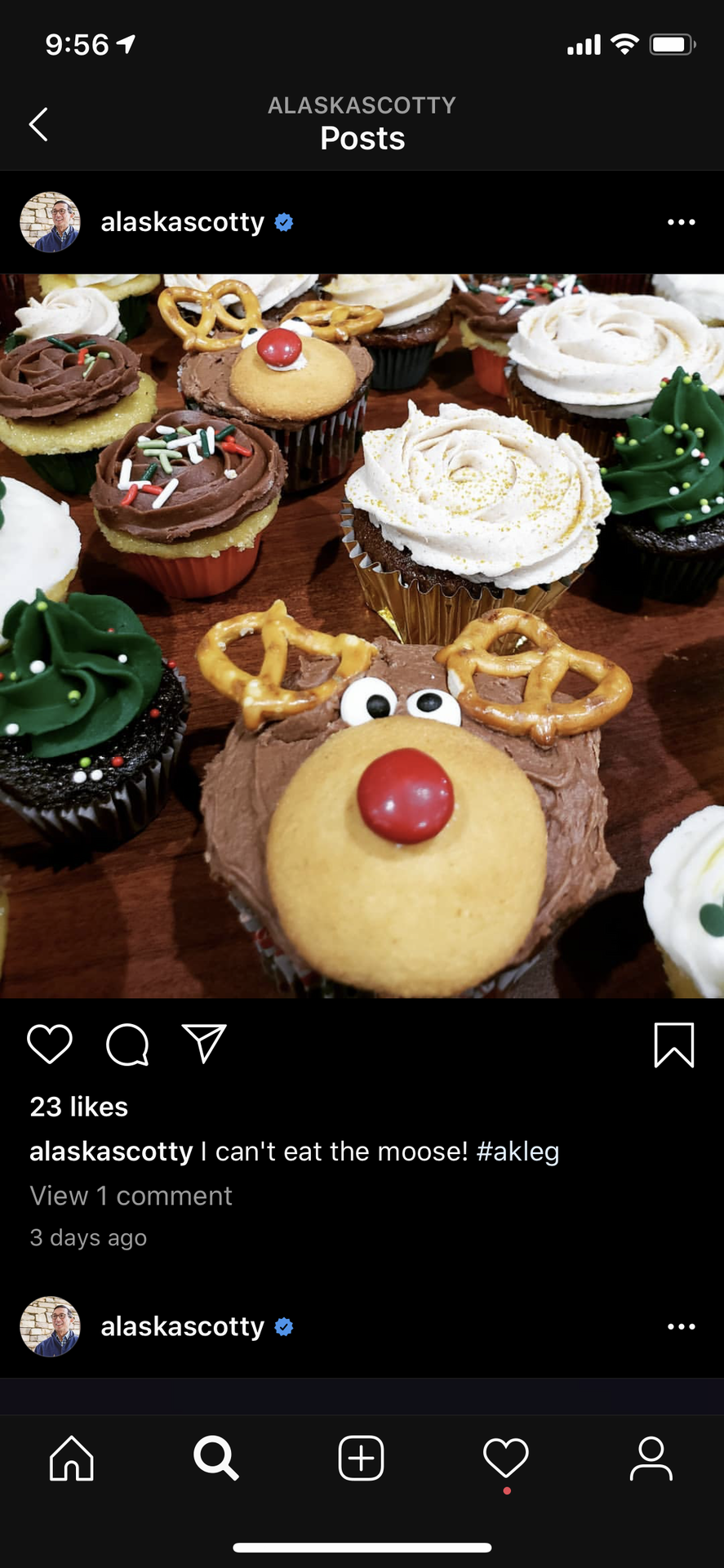
Task: Go back from the Posts screen
Action: tap(38, 124)
